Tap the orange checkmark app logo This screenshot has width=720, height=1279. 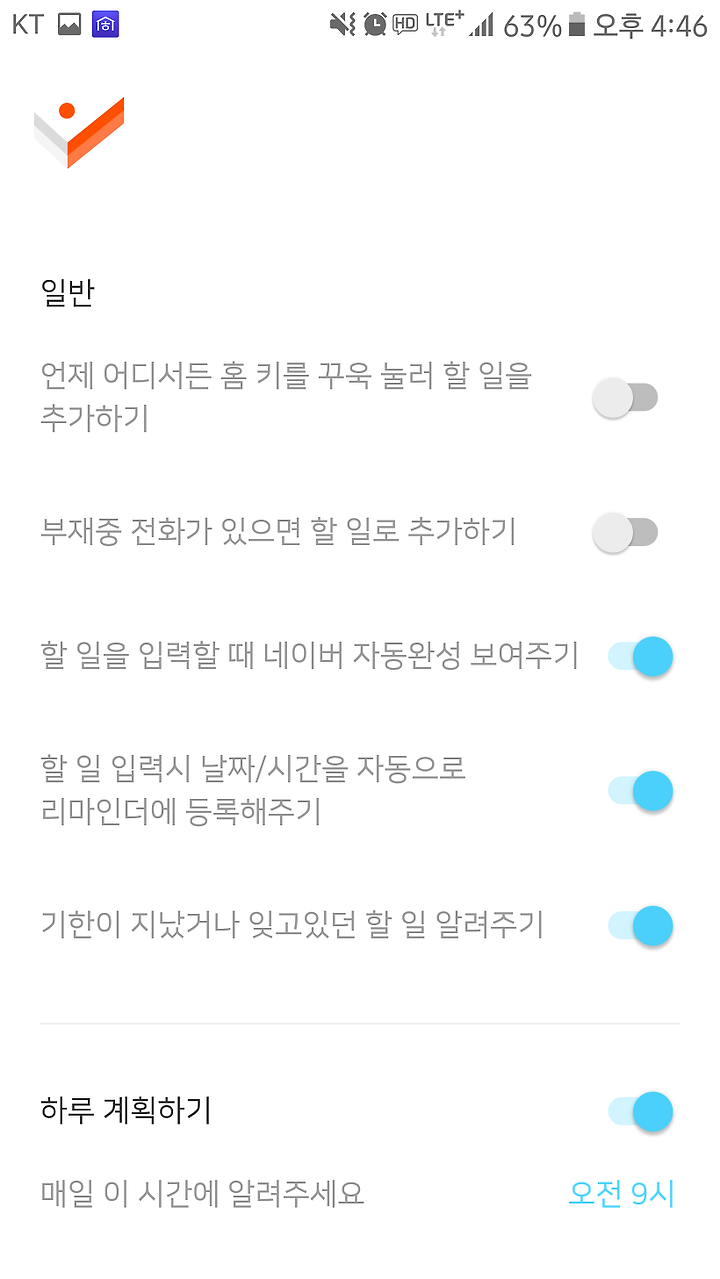79,133
